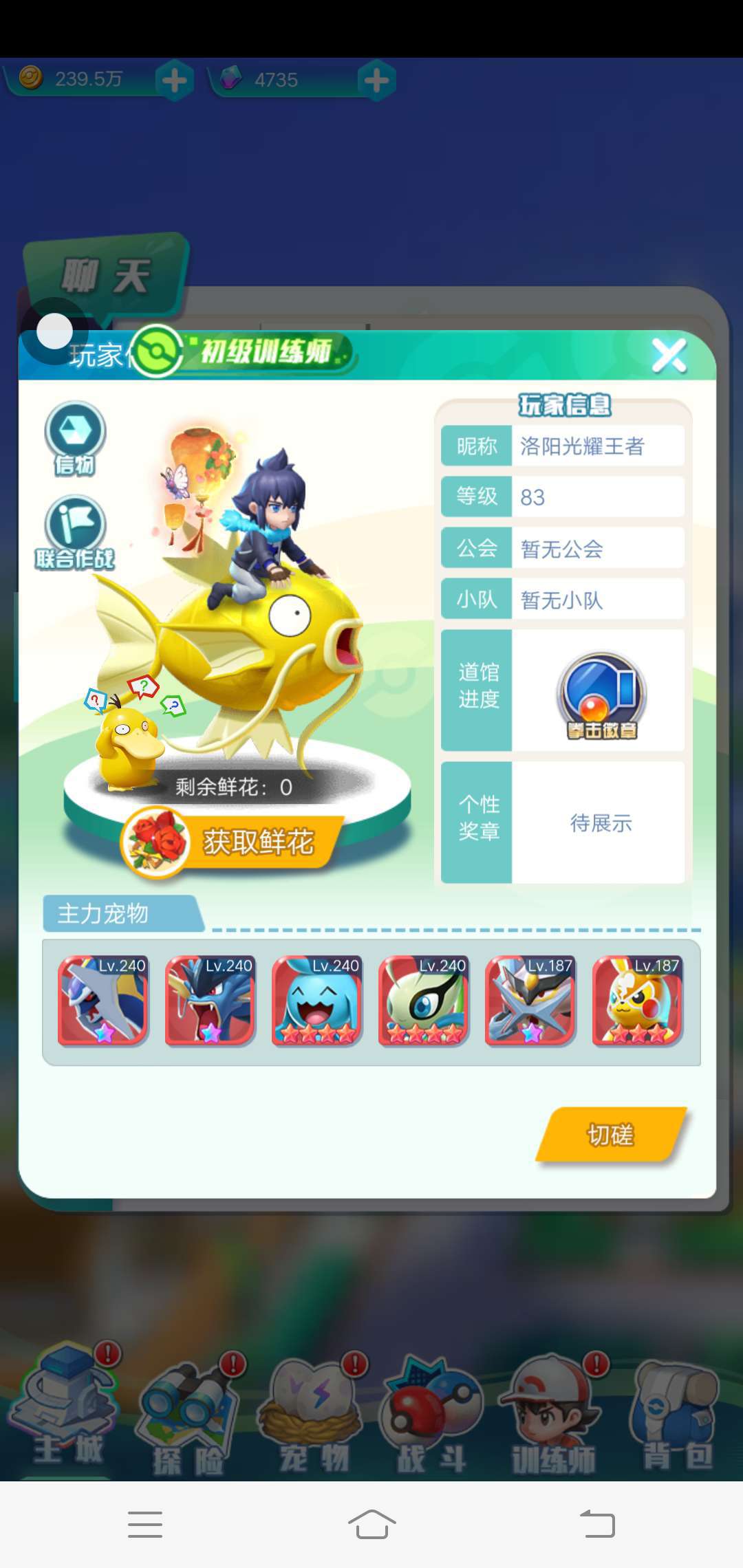Open the 拳击徽章 gym badge
Viewport: 743px width, 1568px height.
601,695
